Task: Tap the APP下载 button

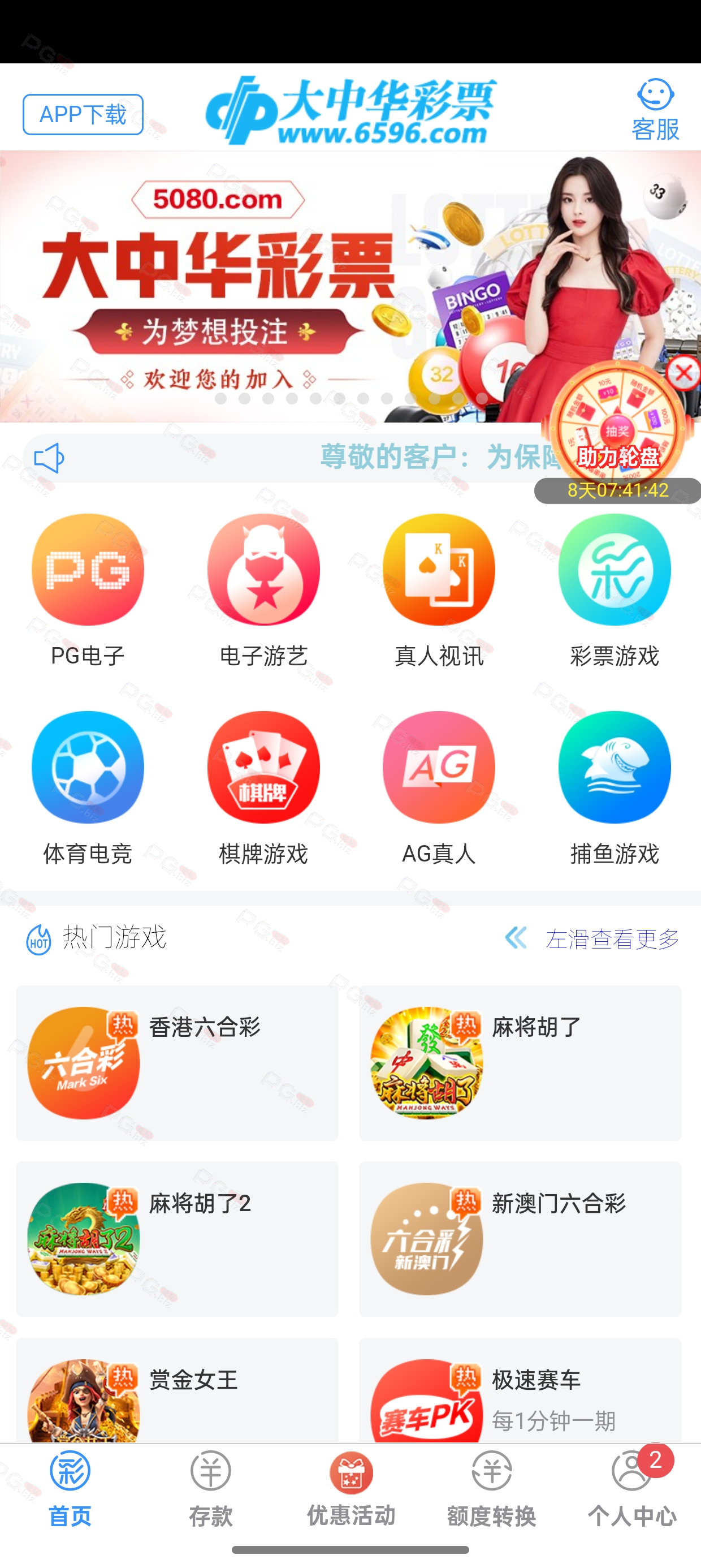Action: pos(83,114)
